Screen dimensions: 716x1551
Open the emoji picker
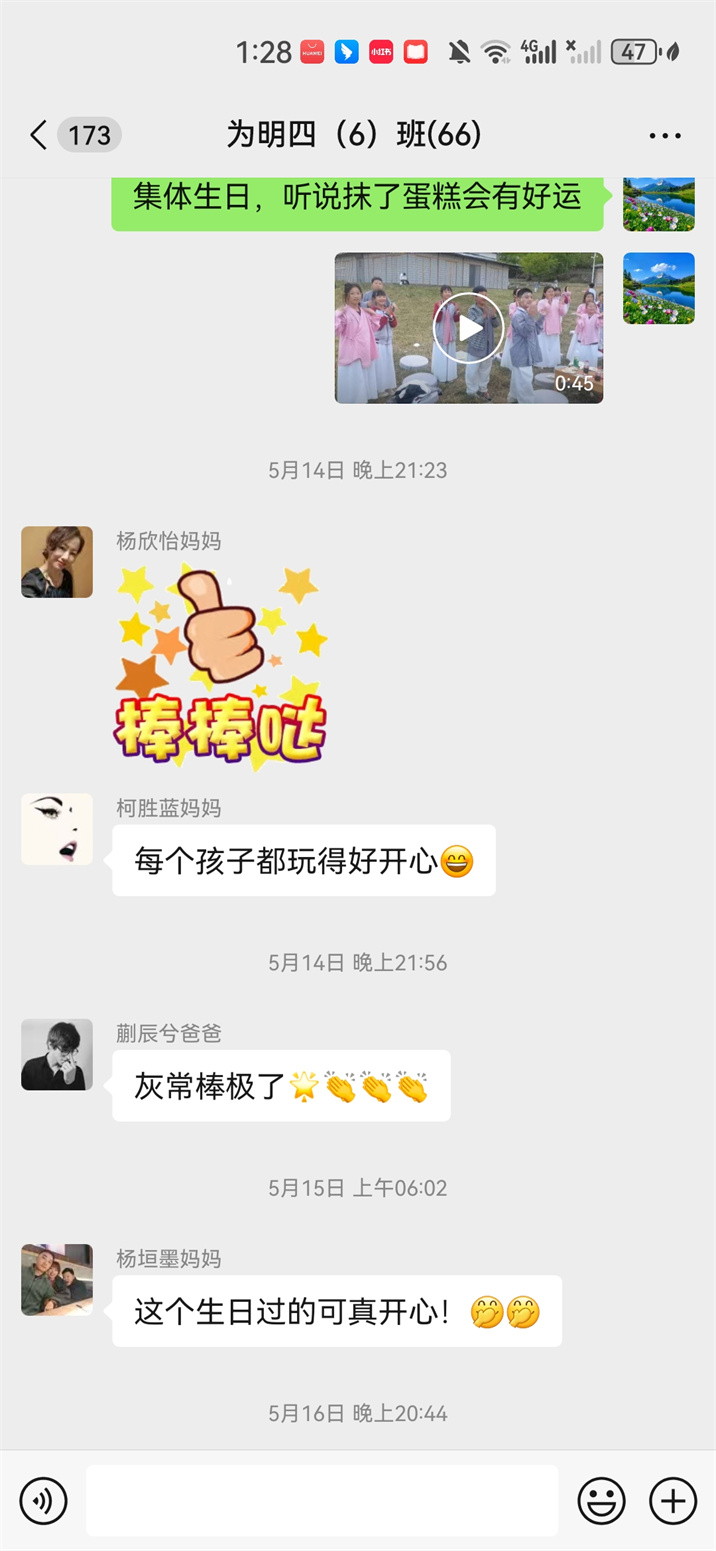602,1500
